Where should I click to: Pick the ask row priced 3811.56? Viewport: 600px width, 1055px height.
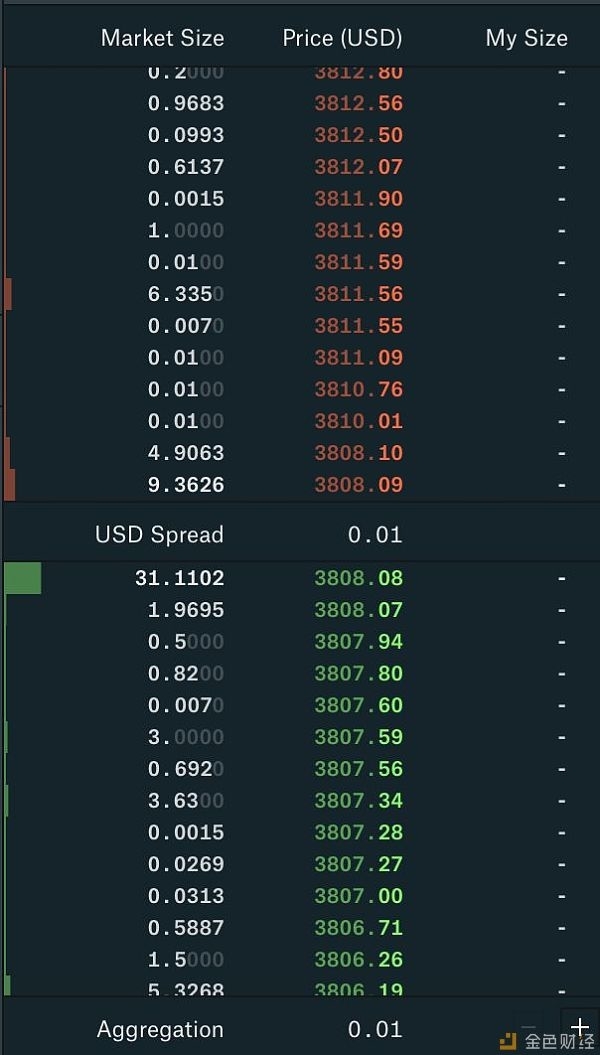click(301, 294)
